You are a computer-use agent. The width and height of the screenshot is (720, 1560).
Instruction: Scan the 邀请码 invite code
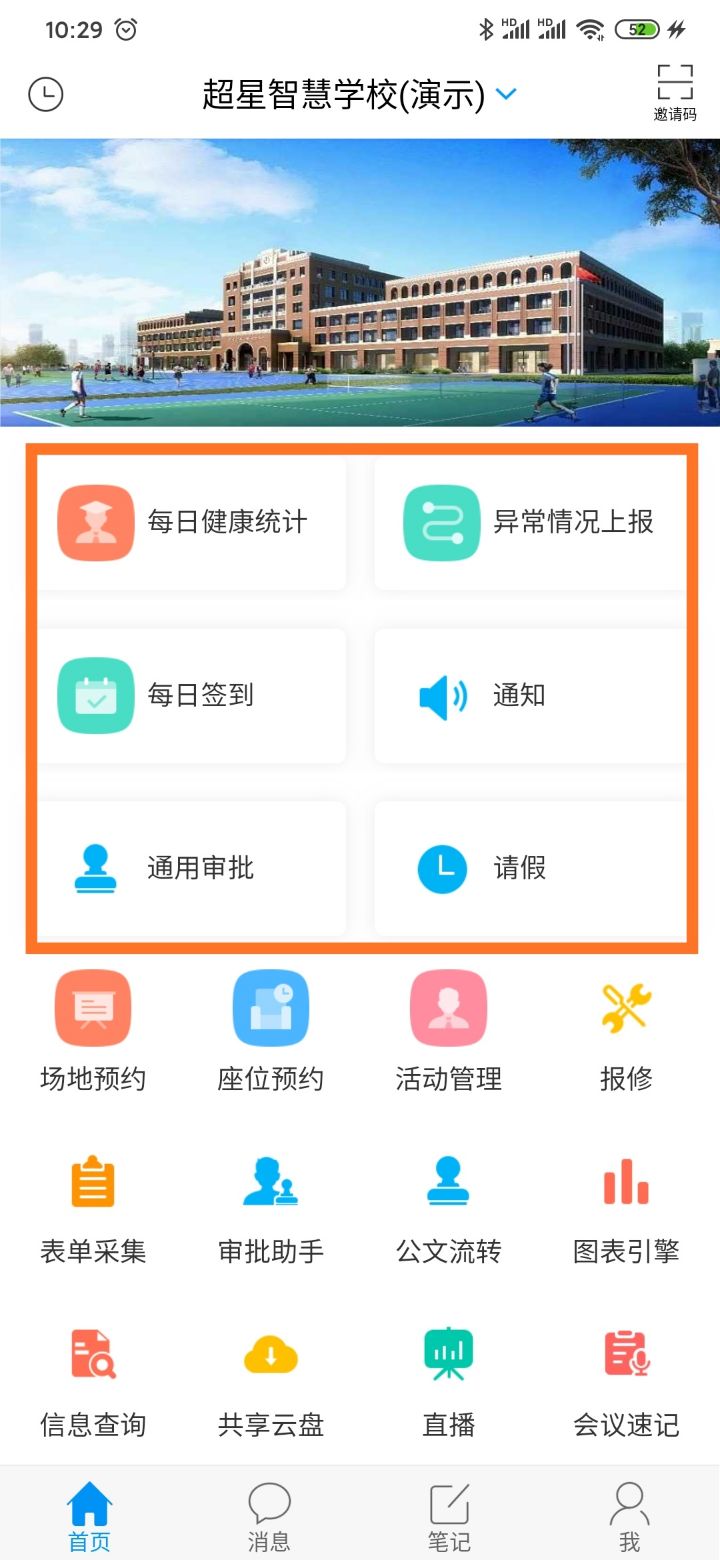click(675, 92)
